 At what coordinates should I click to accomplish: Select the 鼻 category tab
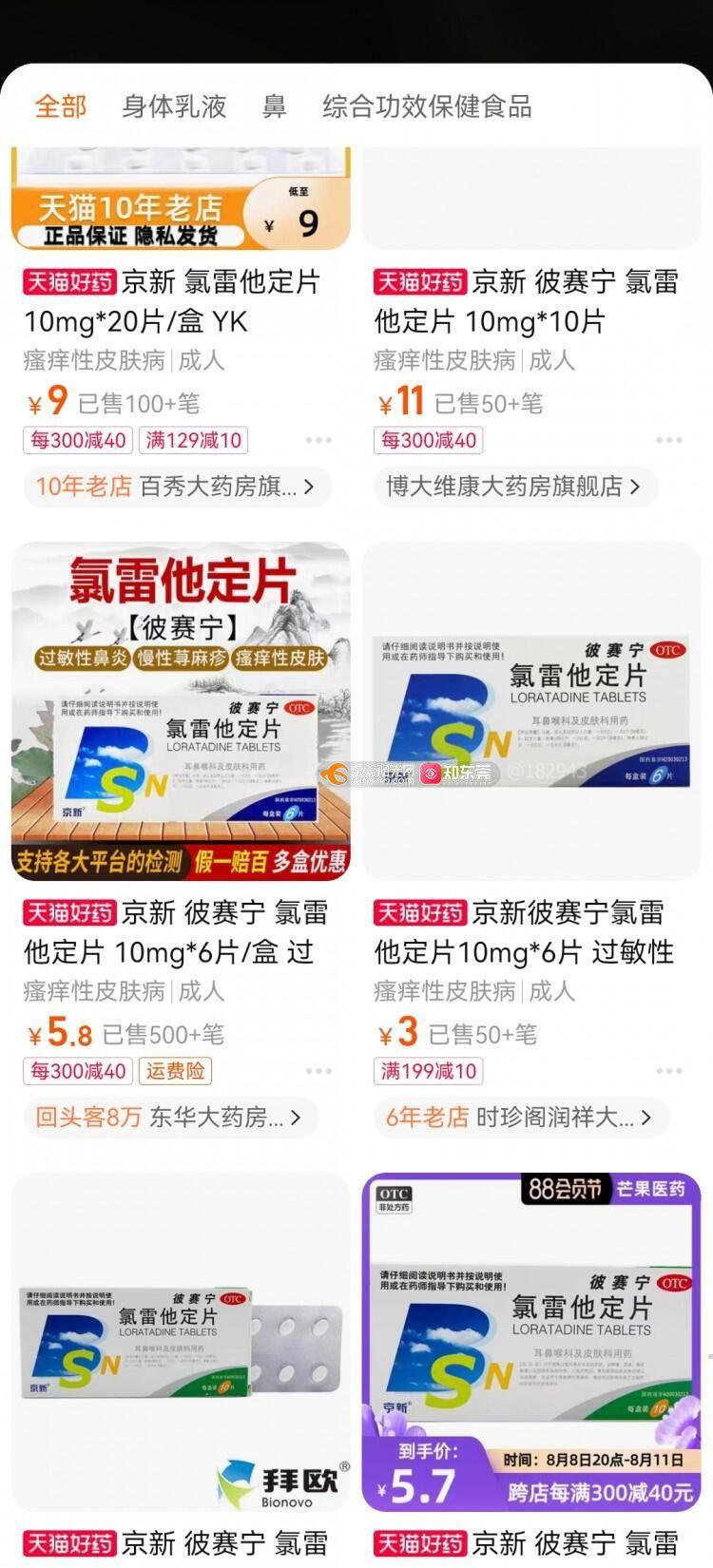274,106
